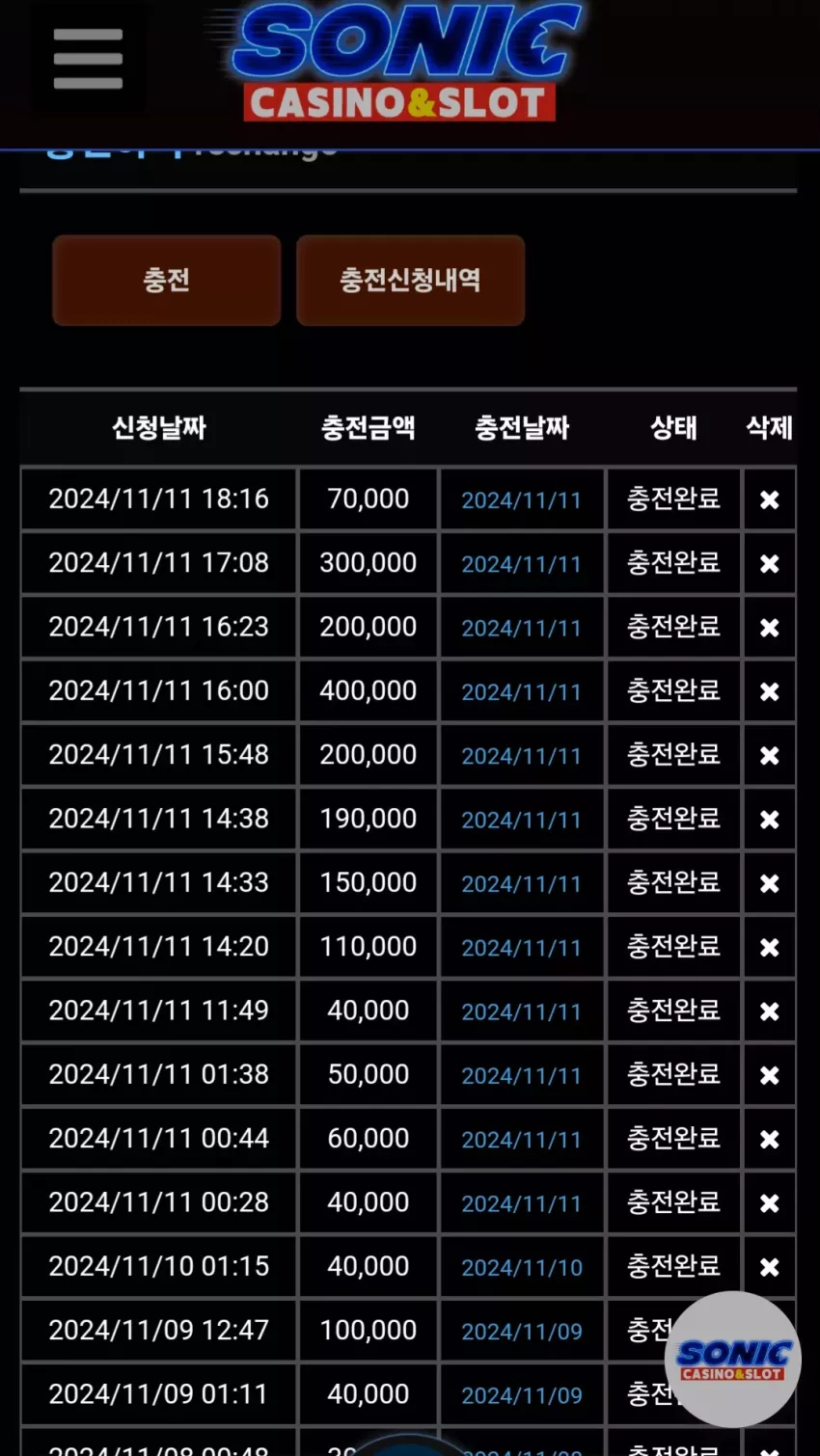Screen dimensions: 820x1456
Task: Delete the 2024/11/11 17:08 entry
Action: pos(769,563)
